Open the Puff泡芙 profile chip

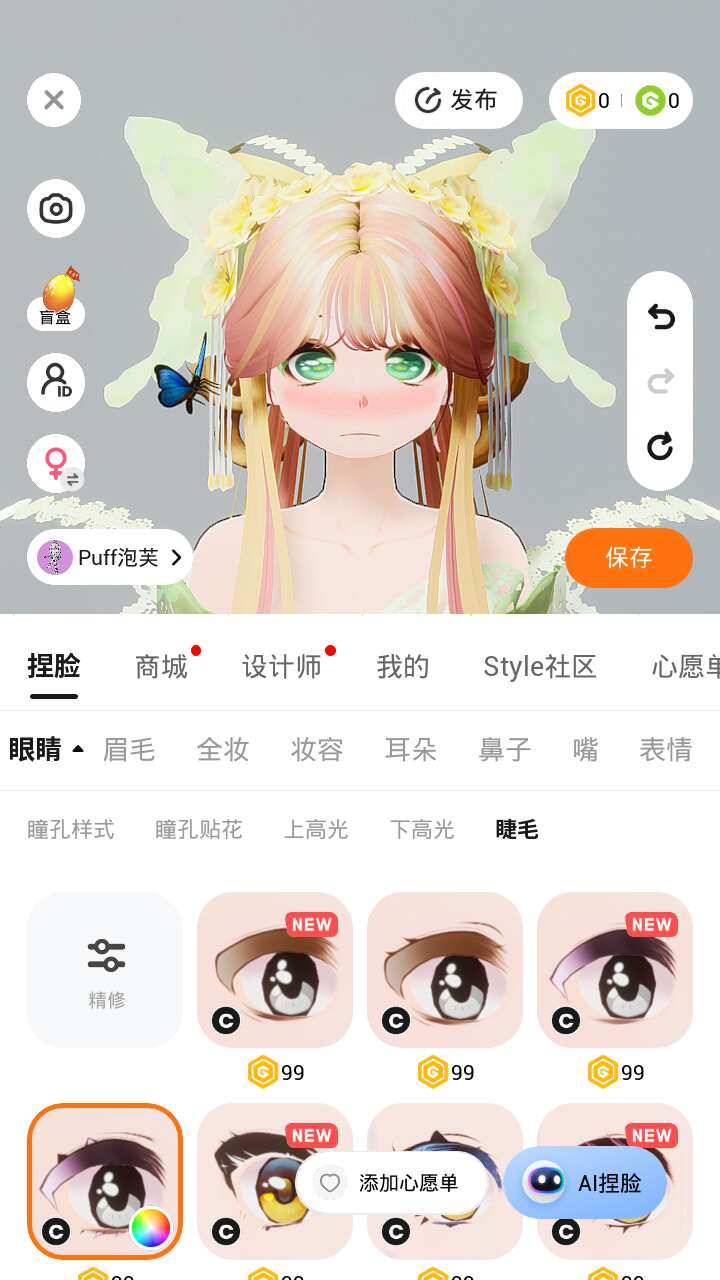tap(110, 557)
